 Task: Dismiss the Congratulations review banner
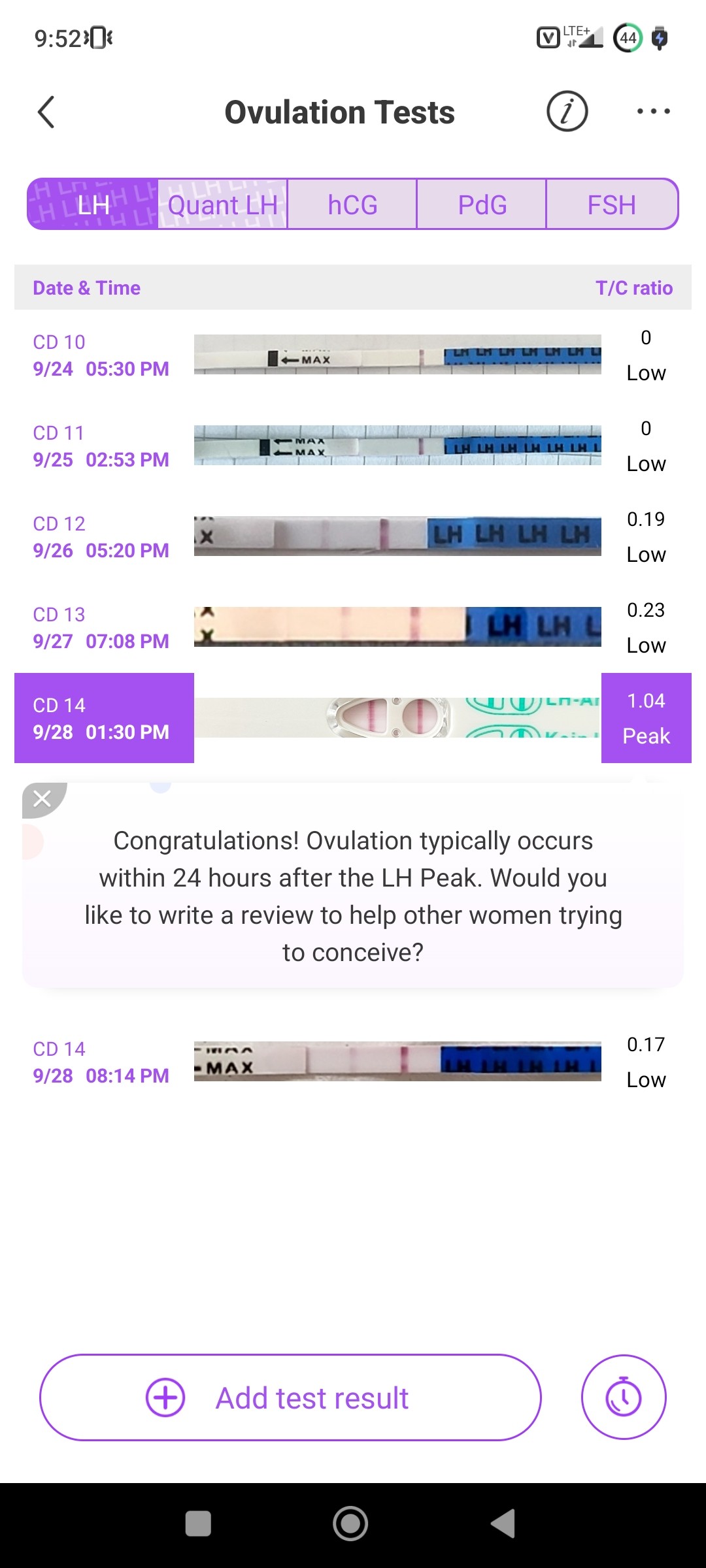click(42, 798)
